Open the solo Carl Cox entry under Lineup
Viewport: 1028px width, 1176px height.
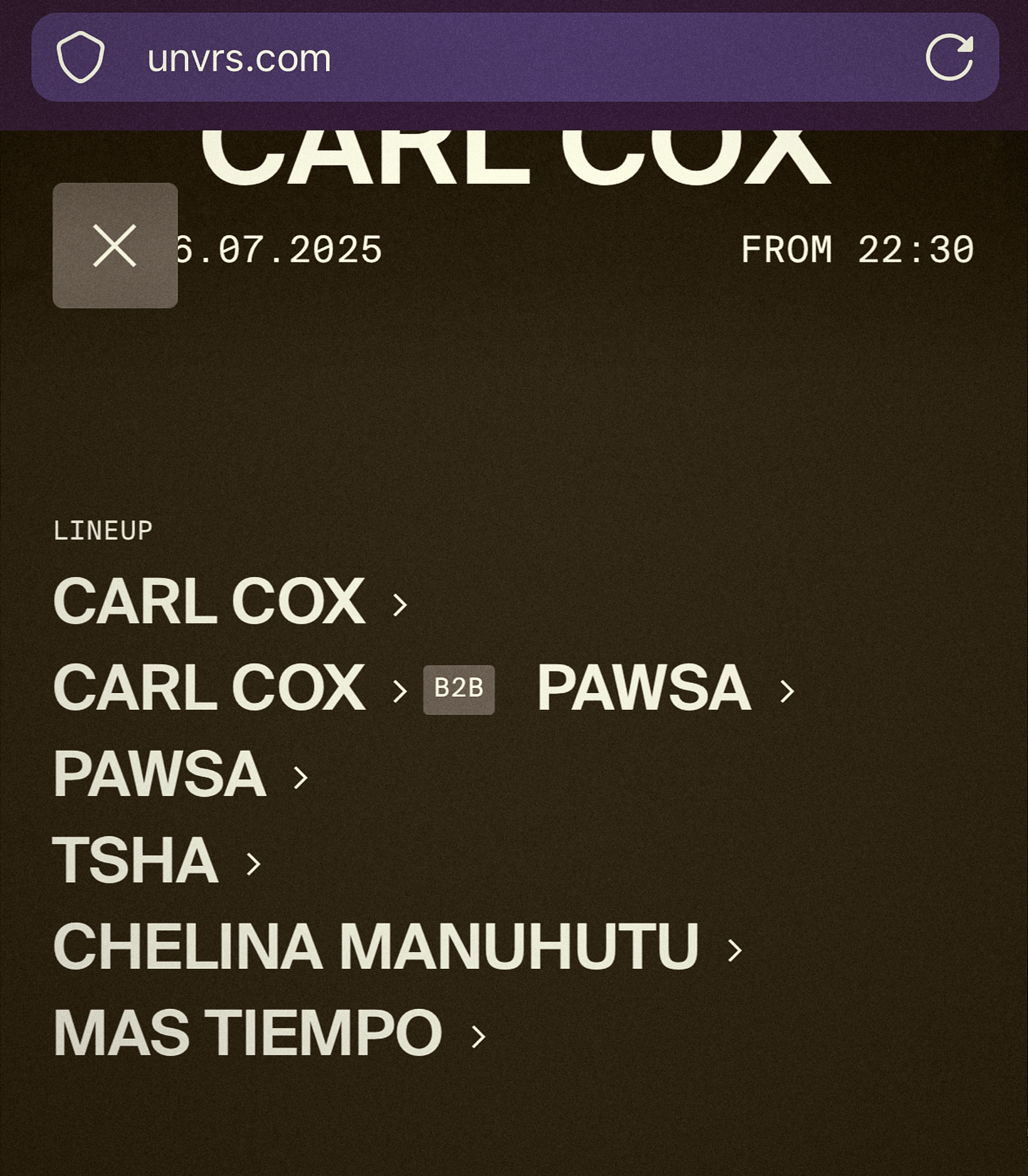coord(230,602)
